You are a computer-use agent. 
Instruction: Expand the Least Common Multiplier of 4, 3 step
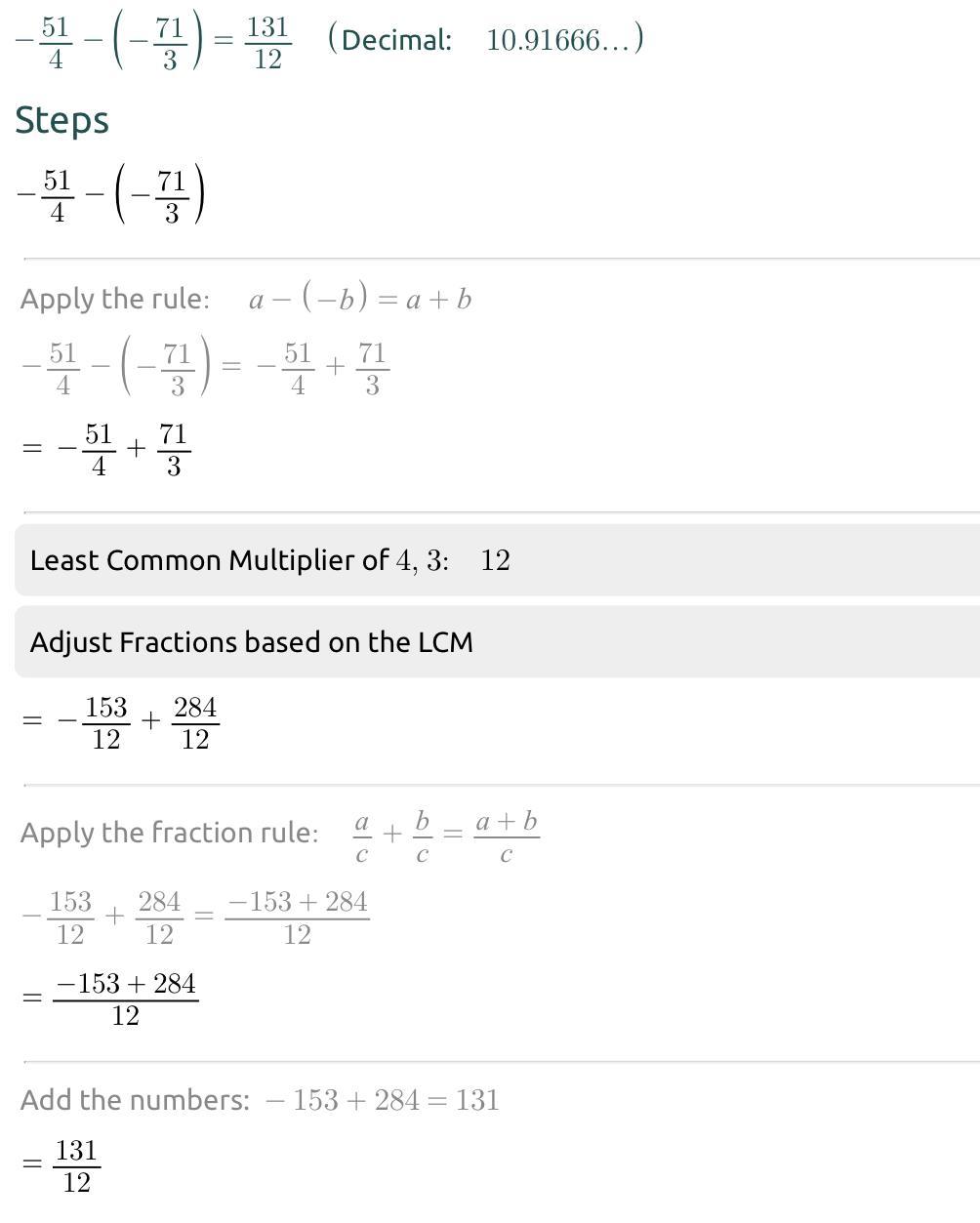point(269,560)
